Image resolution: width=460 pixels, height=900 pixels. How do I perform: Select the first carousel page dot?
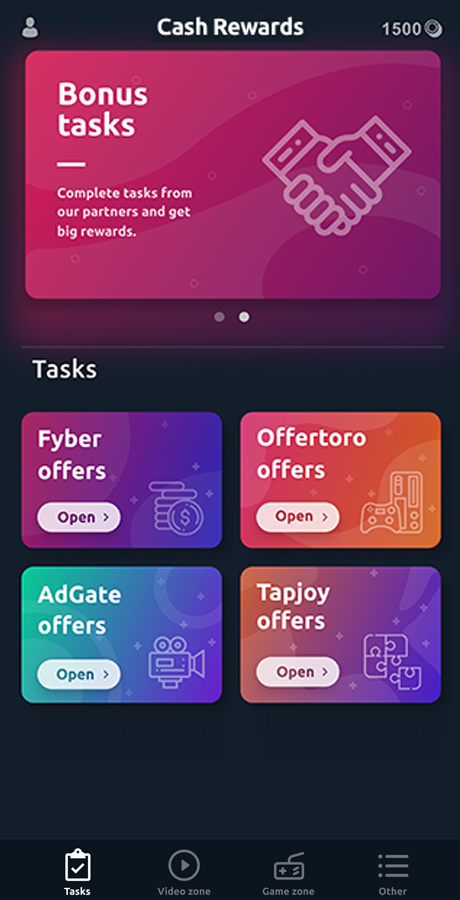[x=219, y=317]
